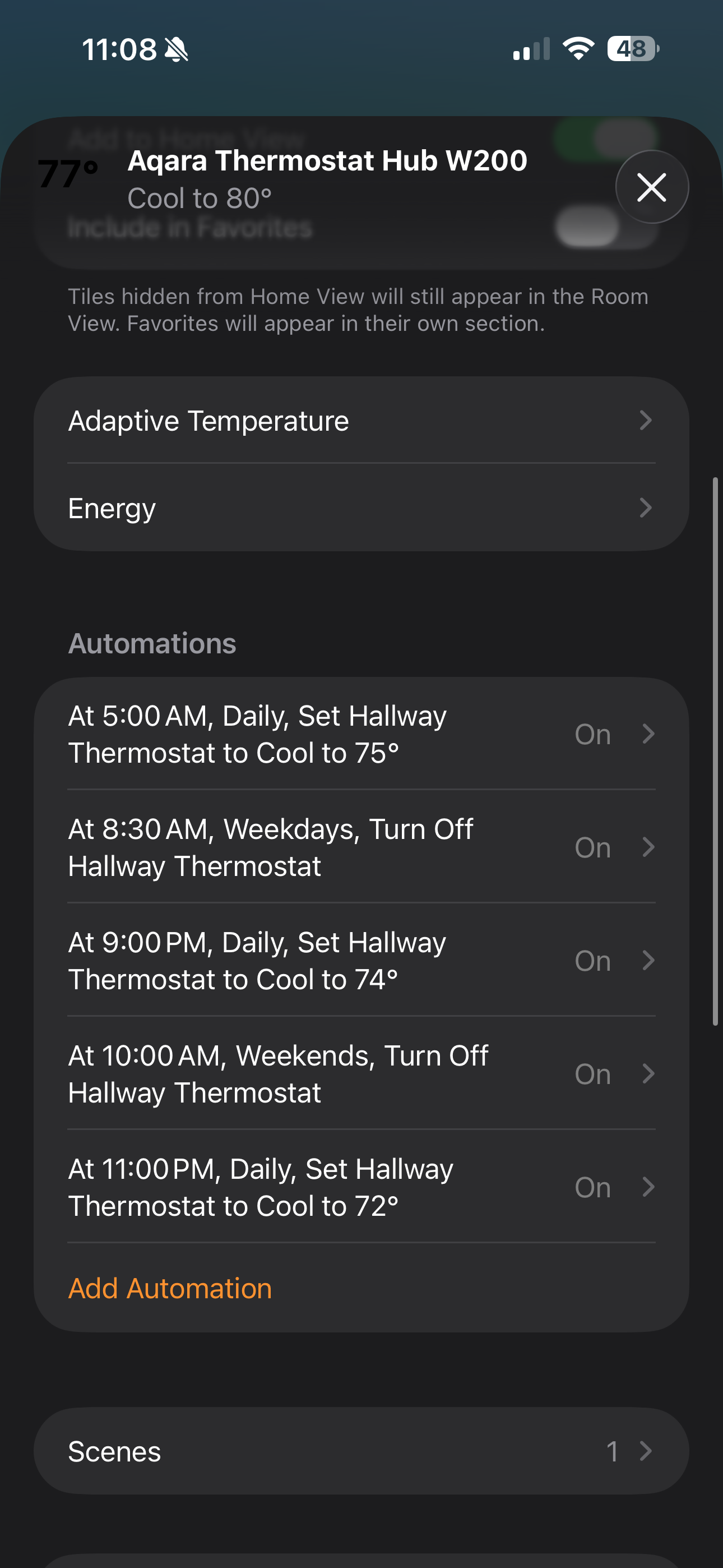Open Adaptive Temperature settings
Image resolution: width=723 pixels, height=1568 pixels.
click(361, 421)
